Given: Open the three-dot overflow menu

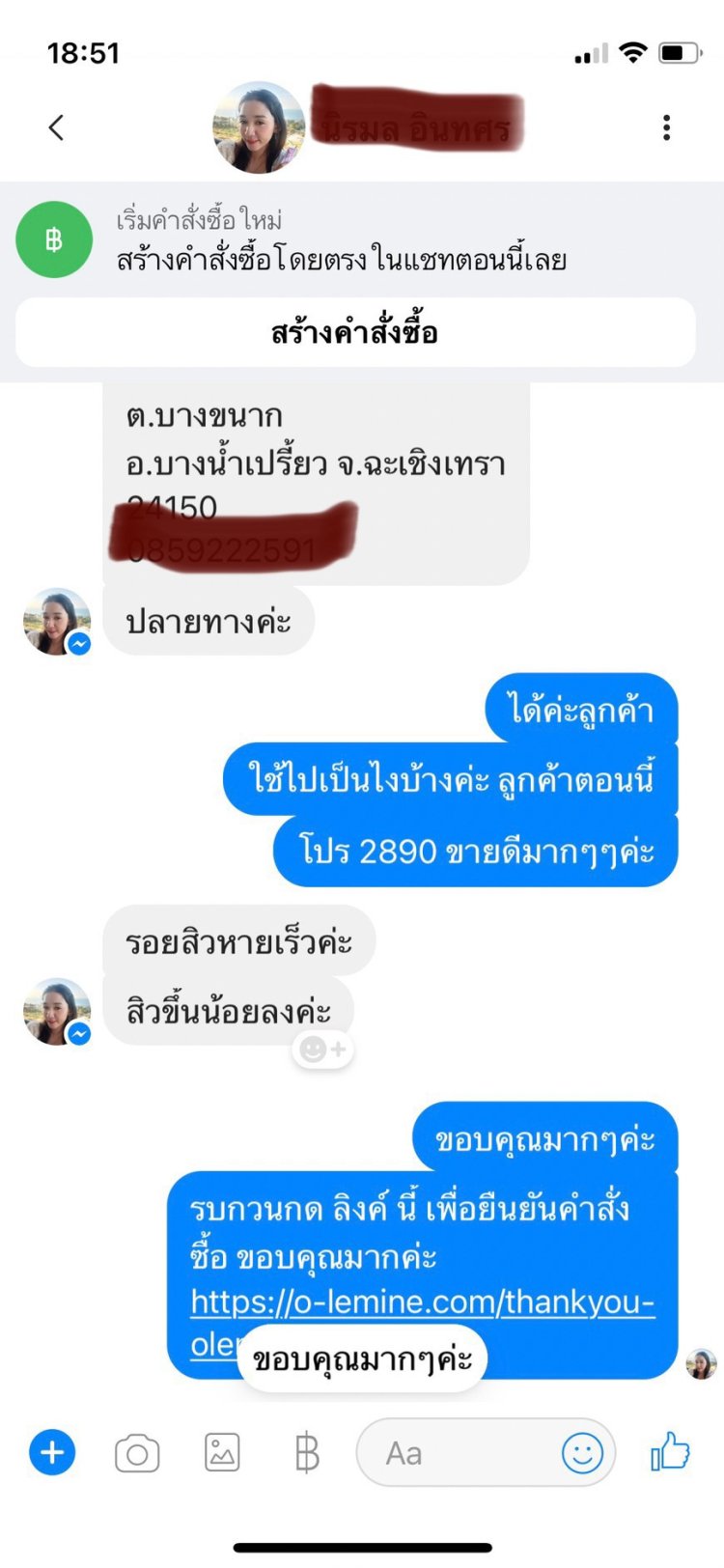Looking at the screenshot, I should [666, 127].
